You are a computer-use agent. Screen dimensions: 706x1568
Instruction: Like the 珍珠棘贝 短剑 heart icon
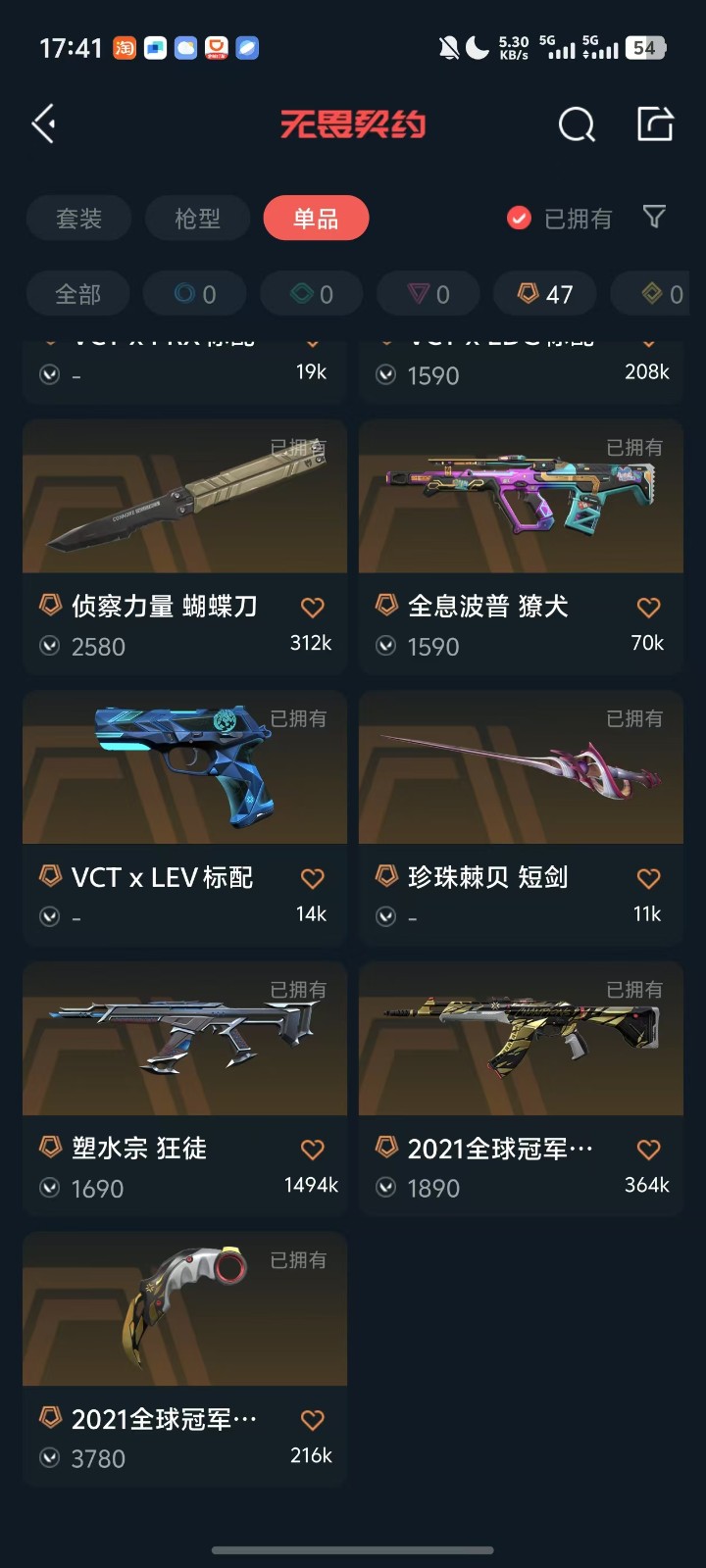(648, 878)
